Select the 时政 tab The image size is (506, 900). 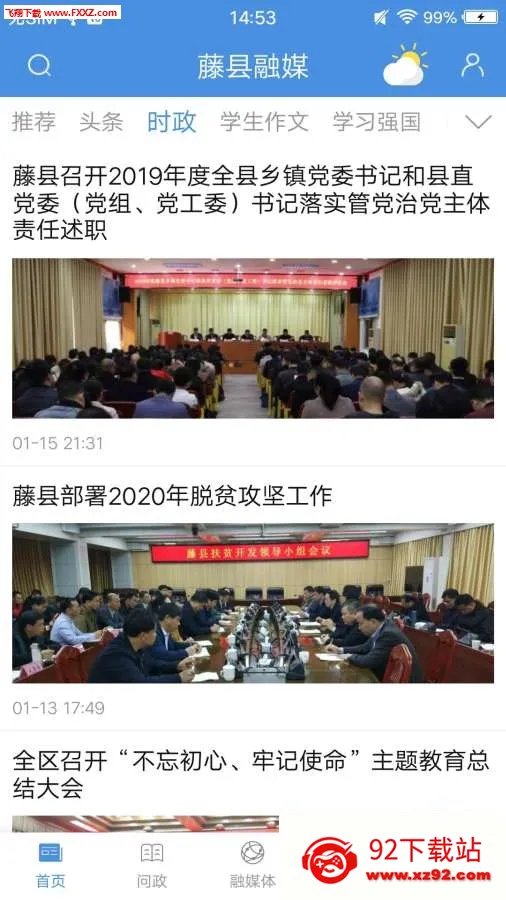pos(172,122)
